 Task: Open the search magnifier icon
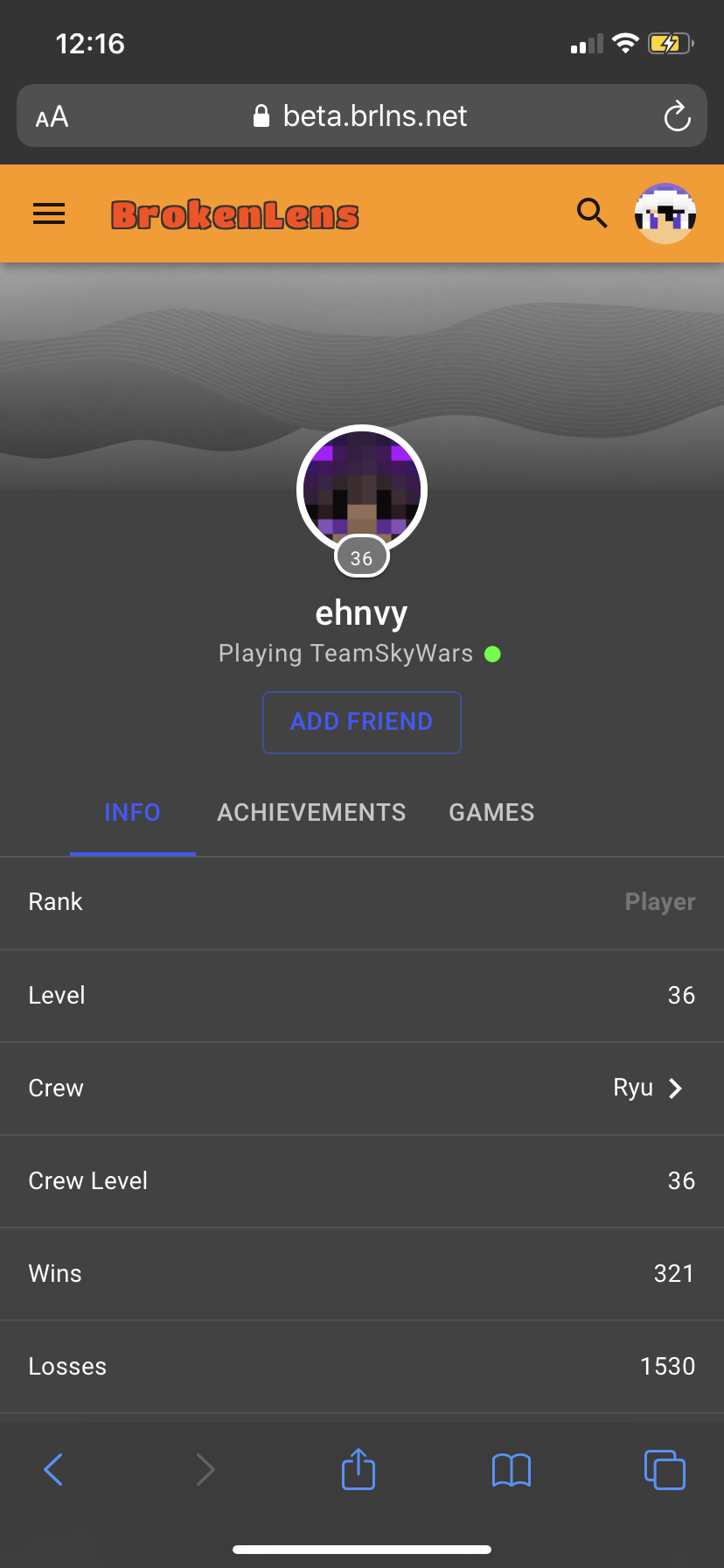(592, 213)
